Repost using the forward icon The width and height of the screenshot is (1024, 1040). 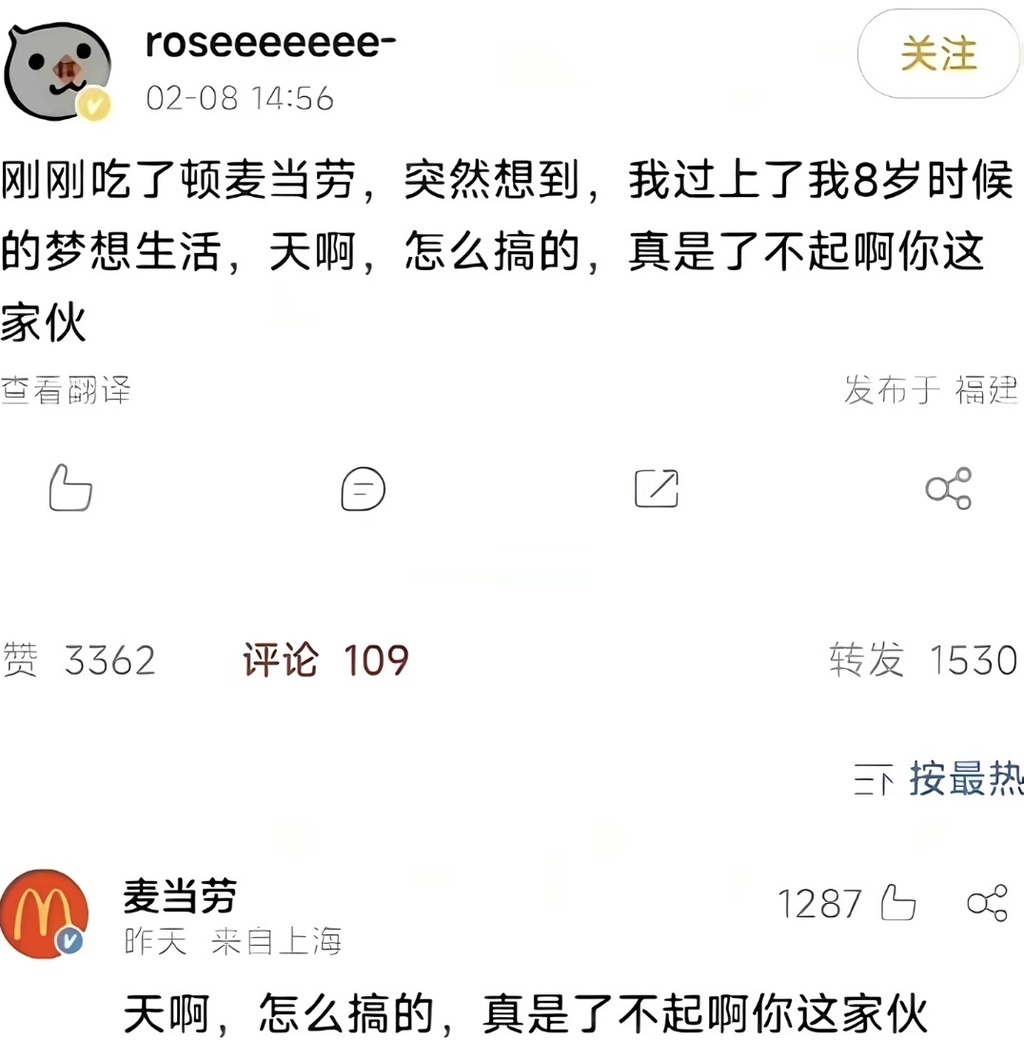(x=656, y=488)
